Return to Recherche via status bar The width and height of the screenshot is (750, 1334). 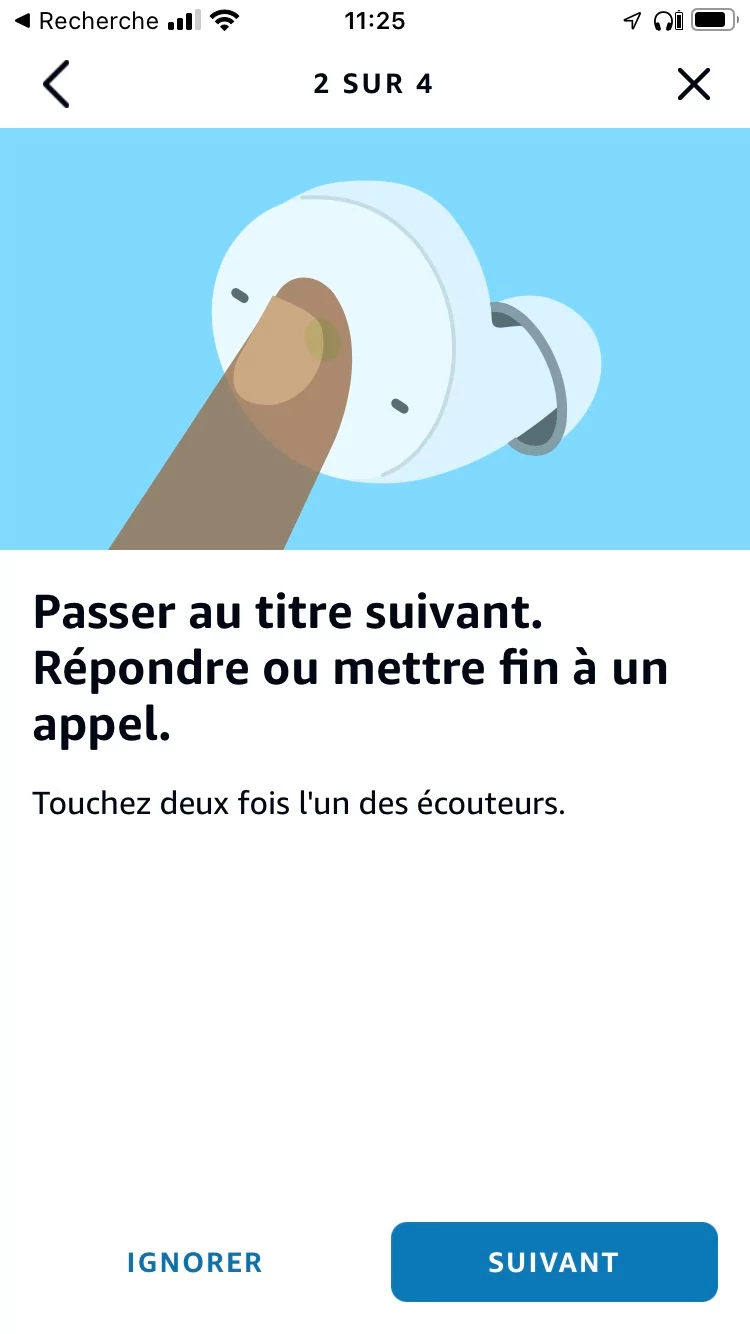(86, 21)
